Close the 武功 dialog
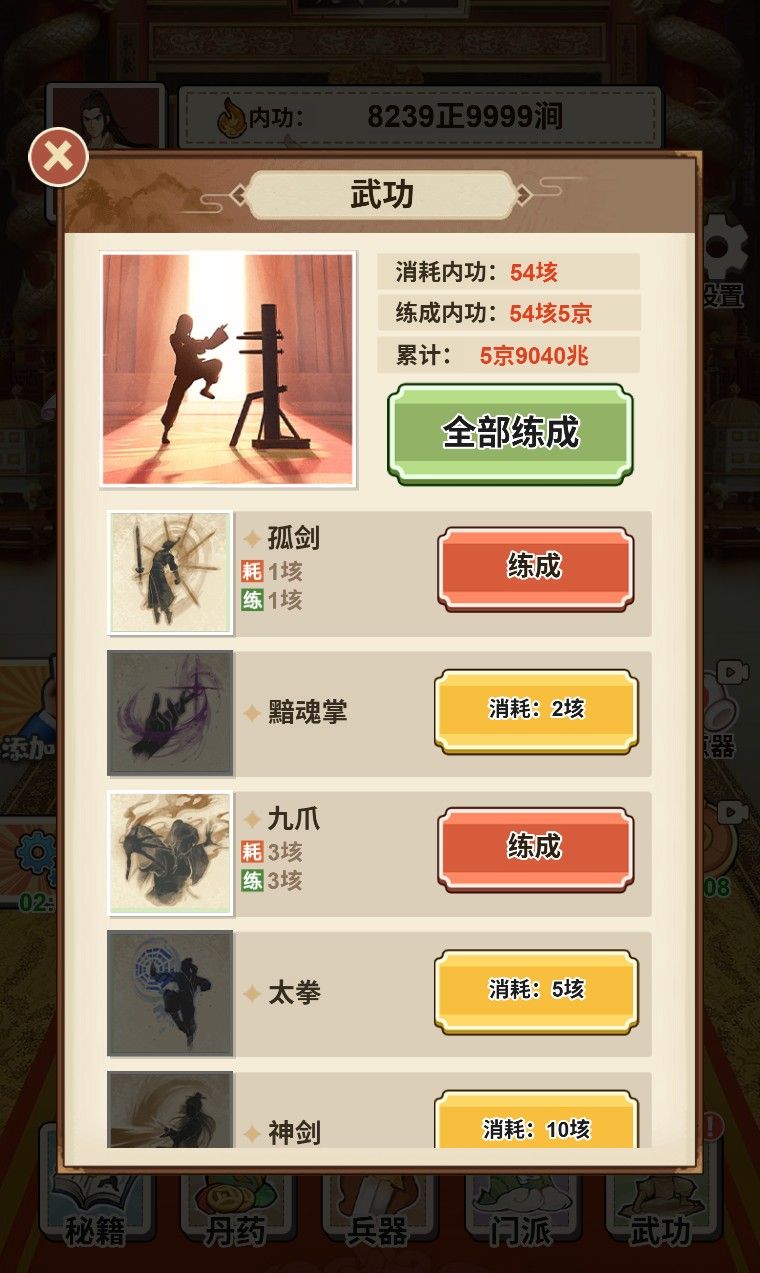The width and height of the screenshot is (760, 1273). pos(58,157)
